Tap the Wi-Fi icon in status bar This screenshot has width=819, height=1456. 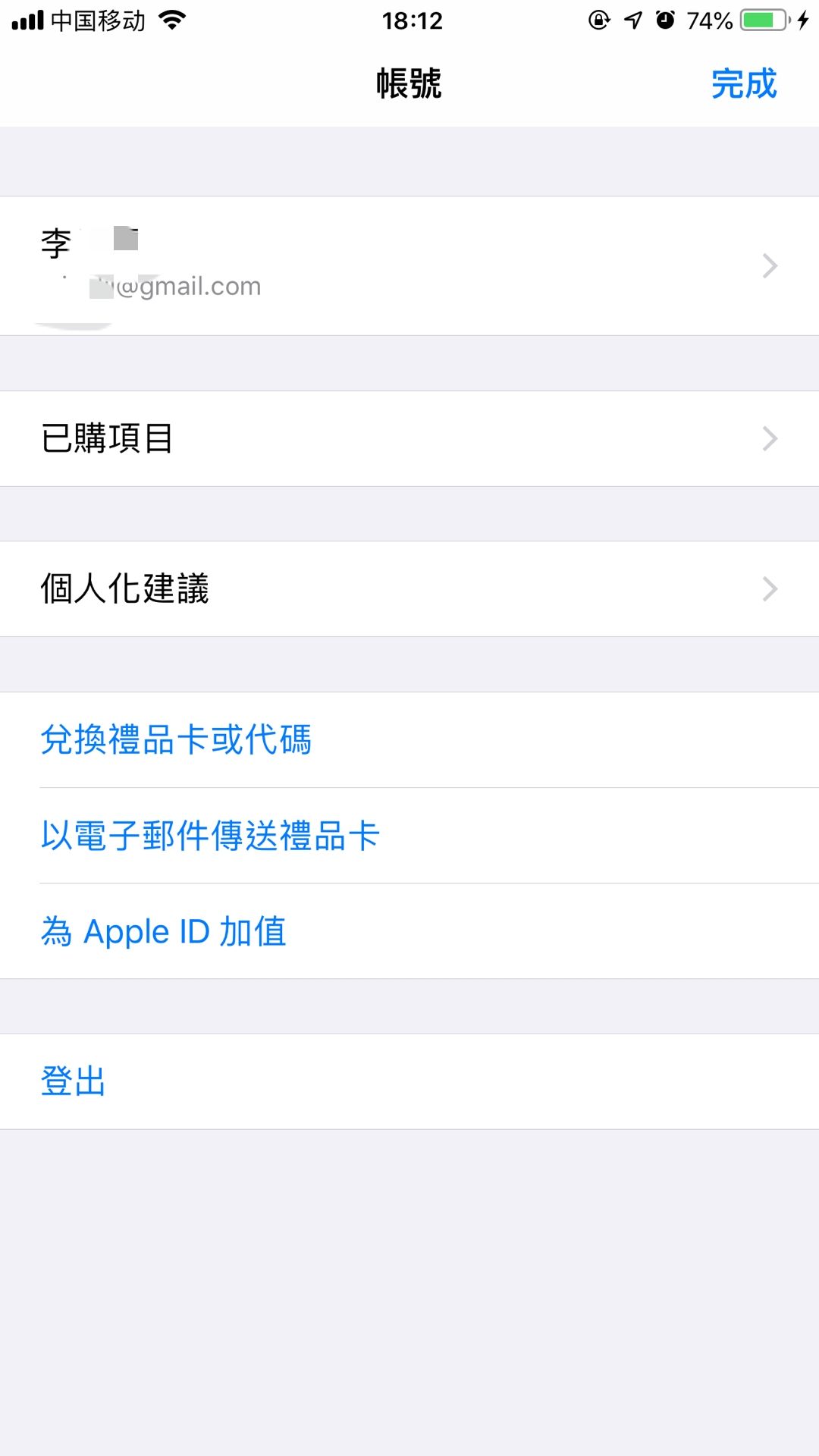pos(168,20)
